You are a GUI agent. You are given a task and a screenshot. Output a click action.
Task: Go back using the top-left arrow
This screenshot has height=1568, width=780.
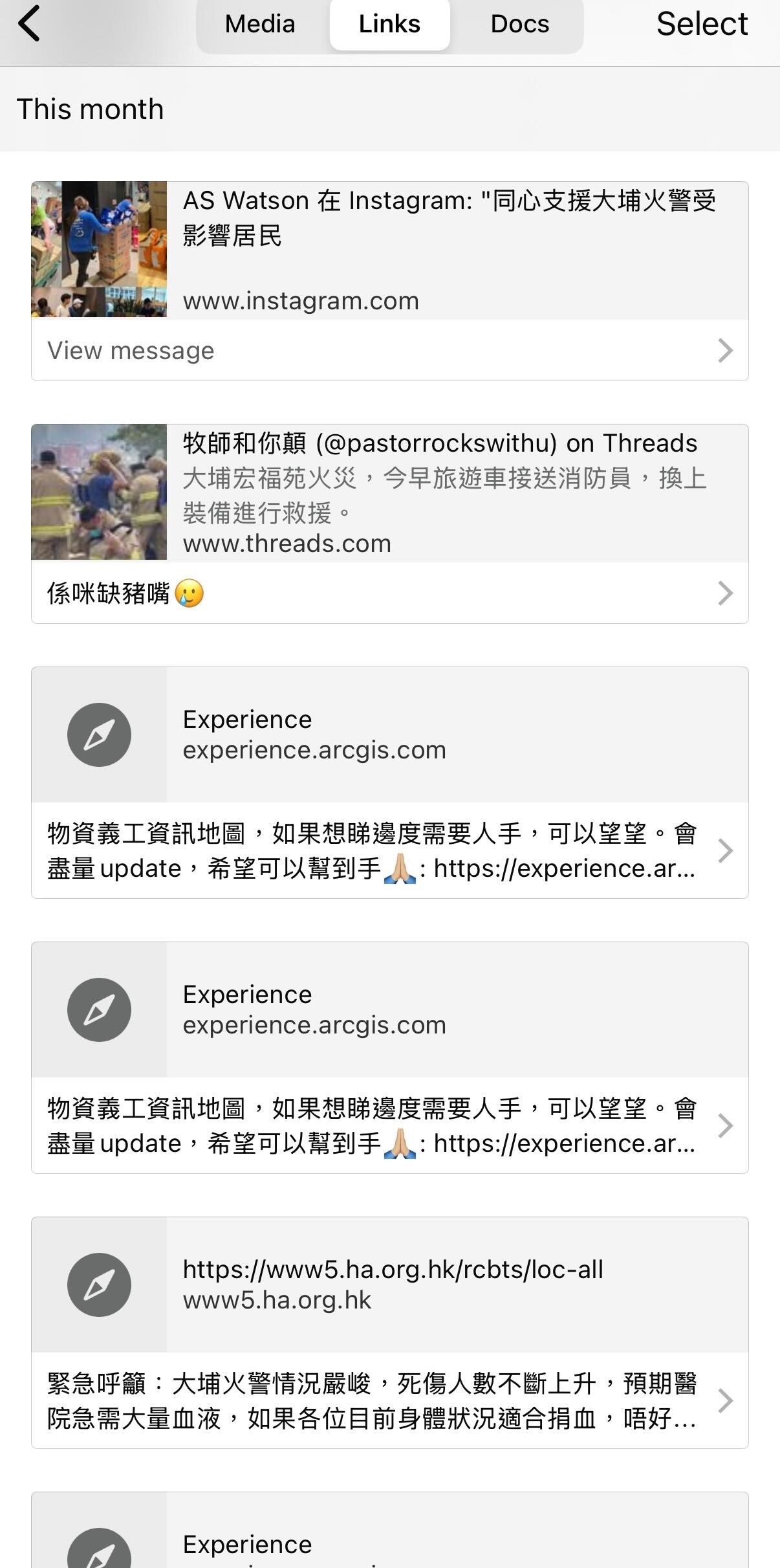tap(30, 24)
